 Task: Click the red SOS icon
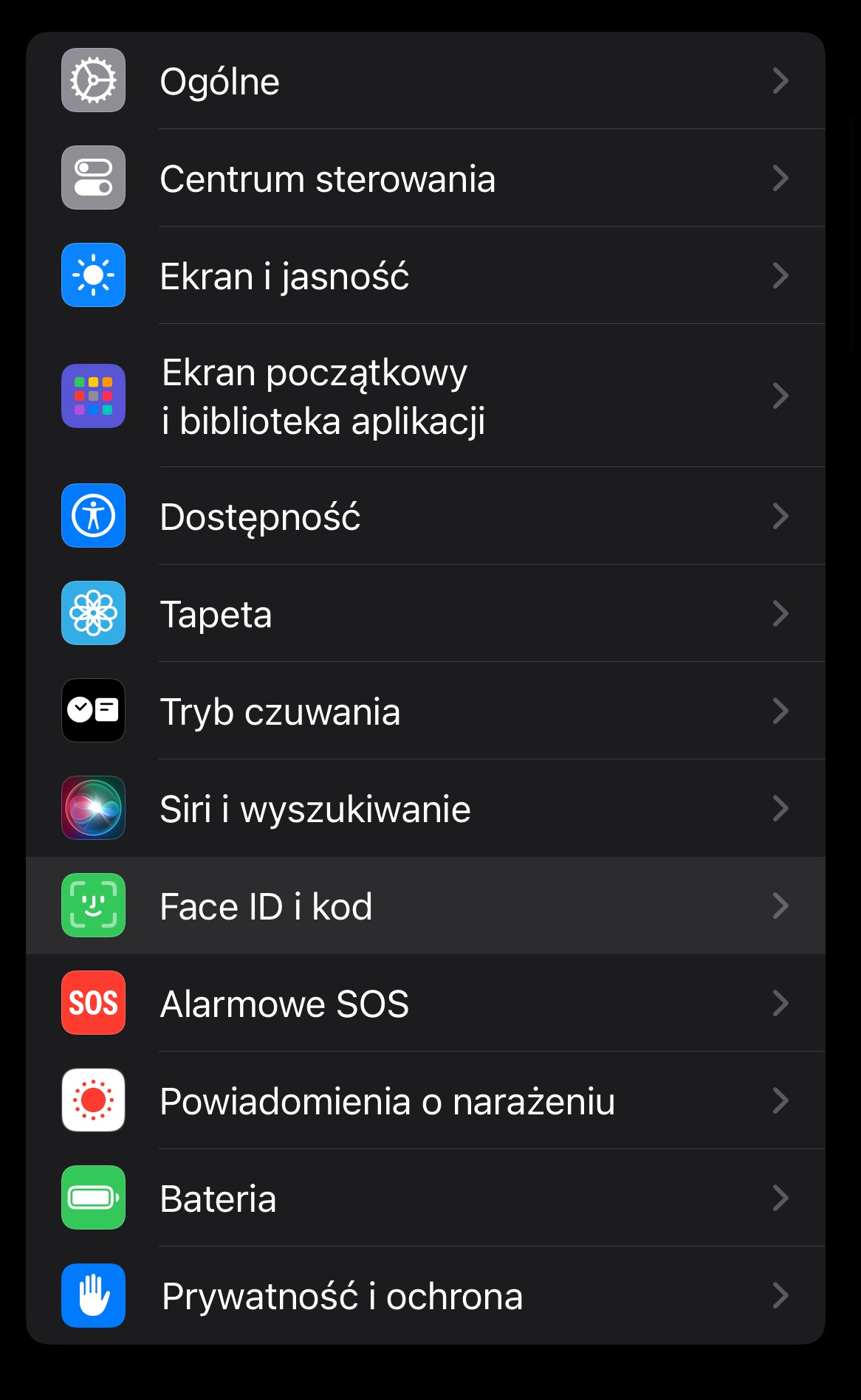coord(93,1004)
